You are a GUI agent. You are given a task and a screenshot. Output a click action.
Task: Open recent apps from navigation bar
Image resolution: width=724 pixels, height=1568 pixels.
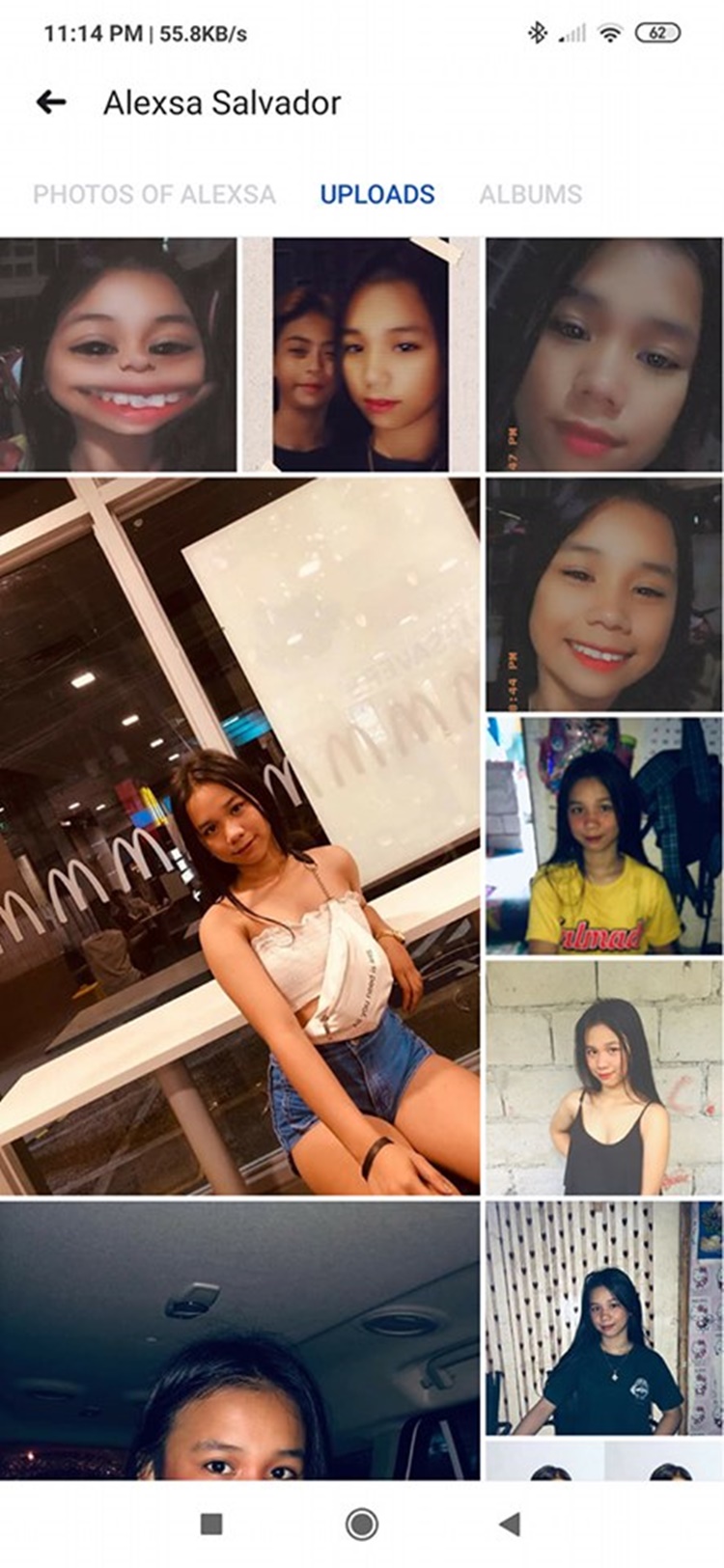(x=211, y=1525)
